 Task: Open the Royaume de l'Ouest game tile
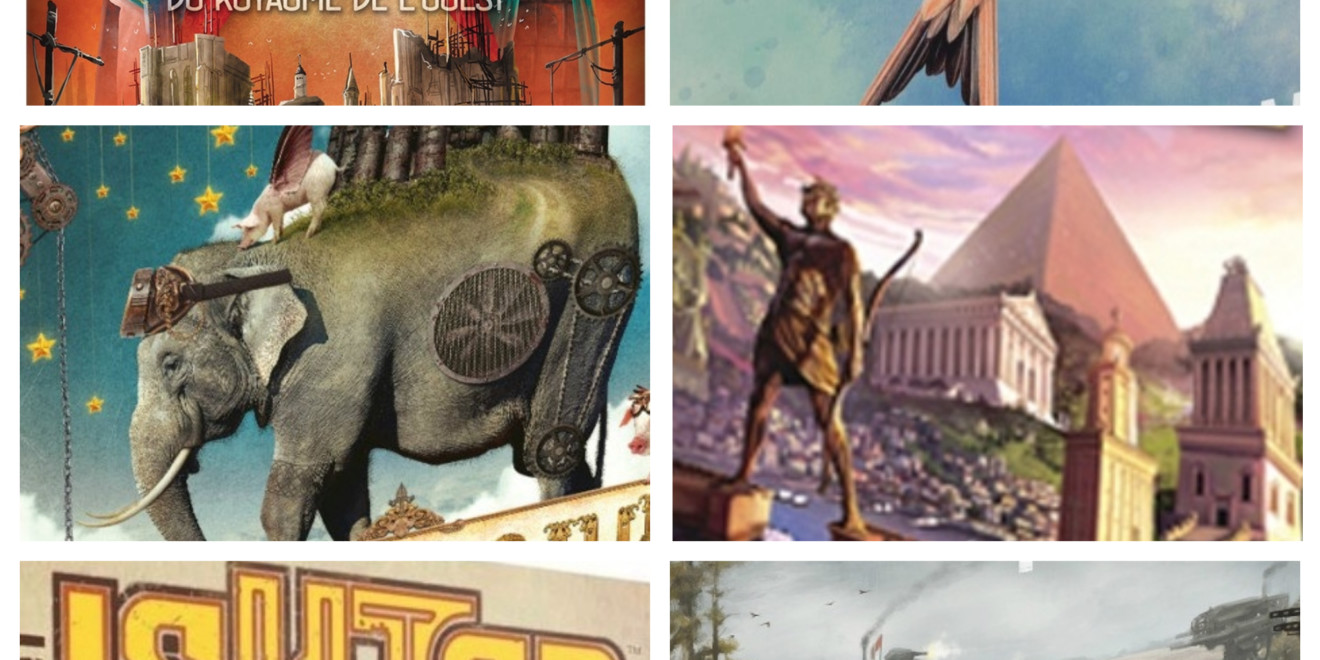(x=335, y=55)
